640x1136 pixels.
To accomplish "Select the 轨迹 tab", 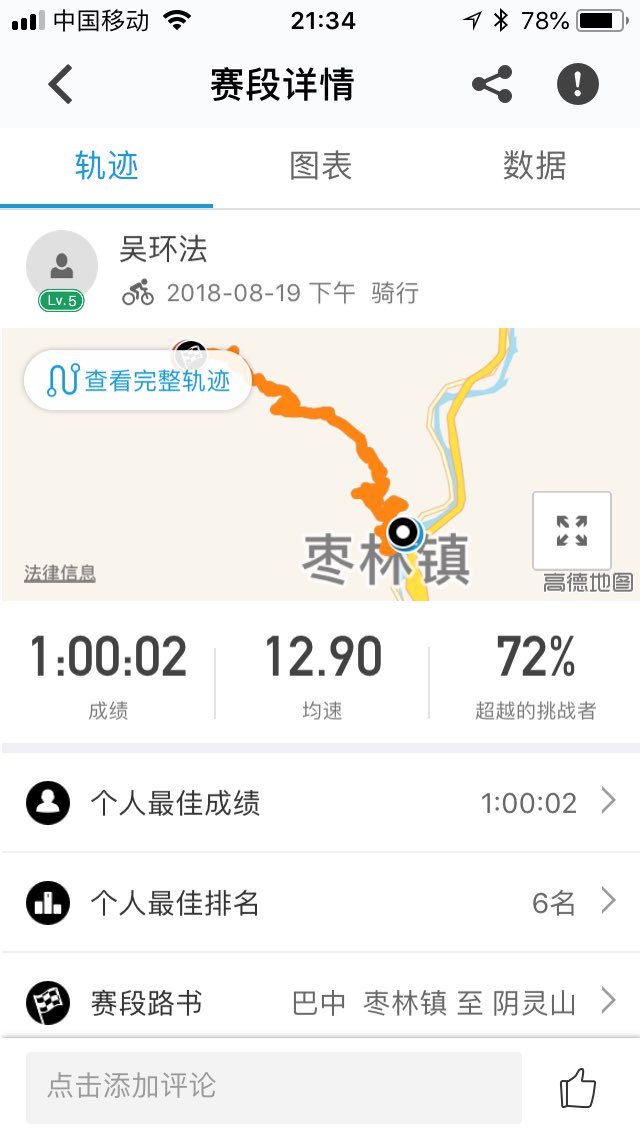I will [106, 166].
